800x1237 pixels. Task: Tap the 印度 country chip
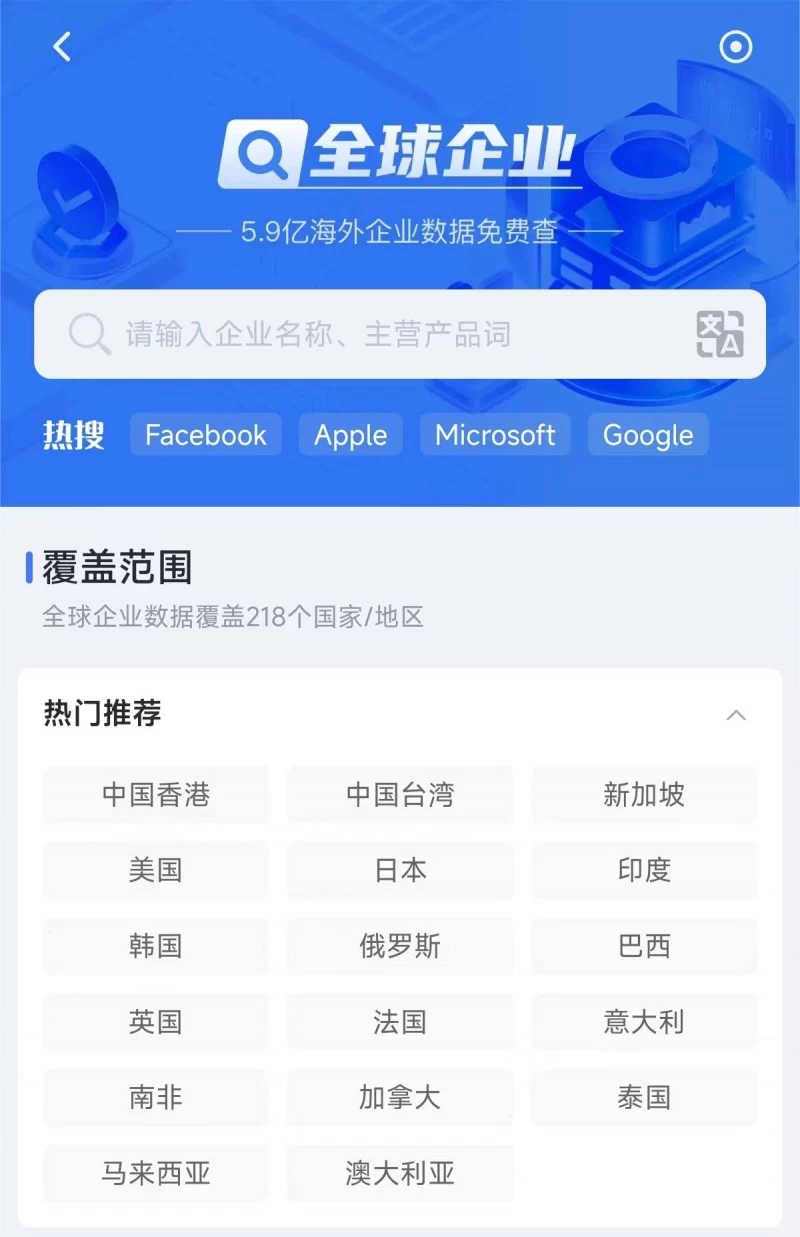coord(644,870)
